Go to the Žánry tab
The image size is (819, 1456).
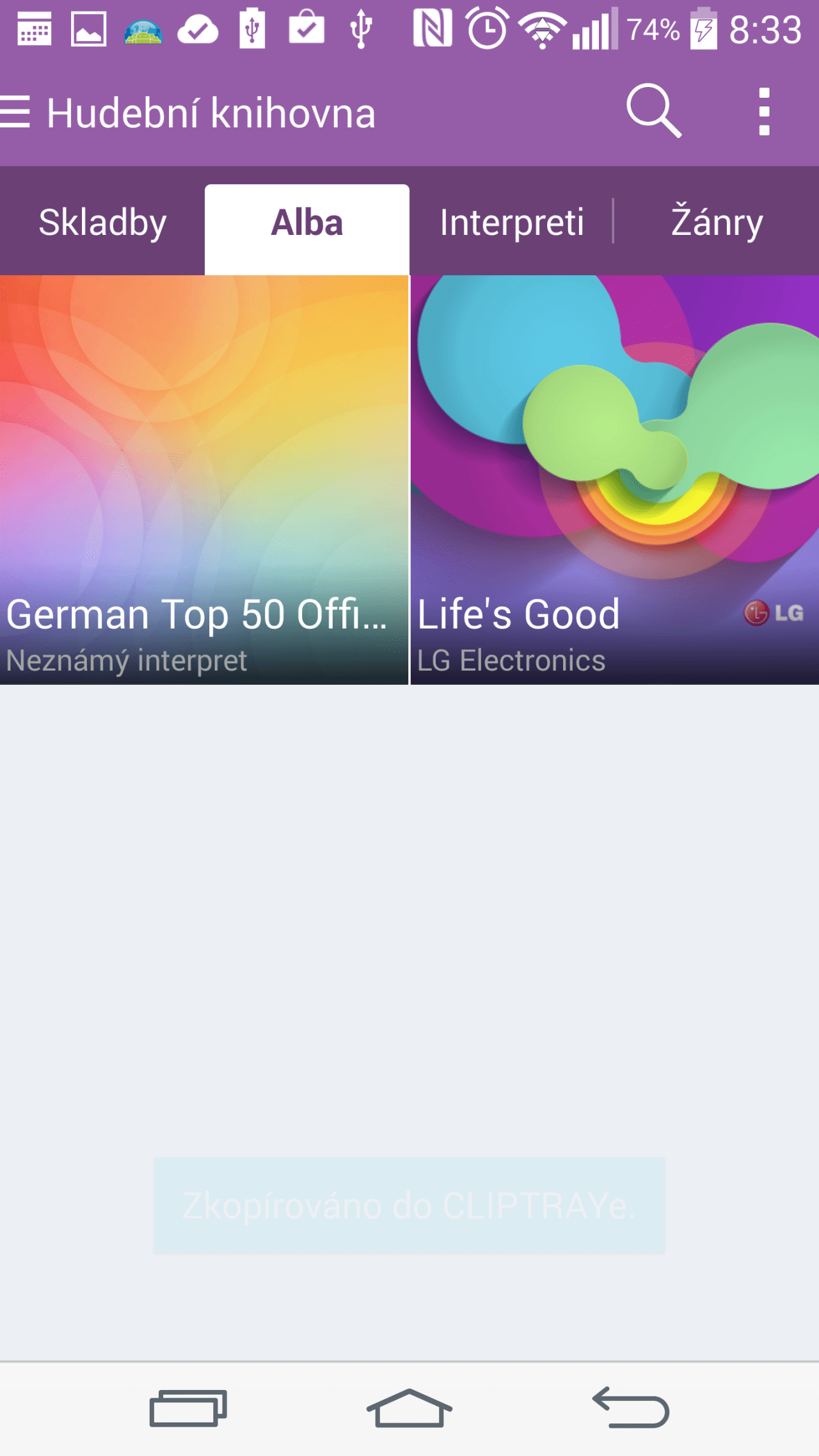(717, 222)
